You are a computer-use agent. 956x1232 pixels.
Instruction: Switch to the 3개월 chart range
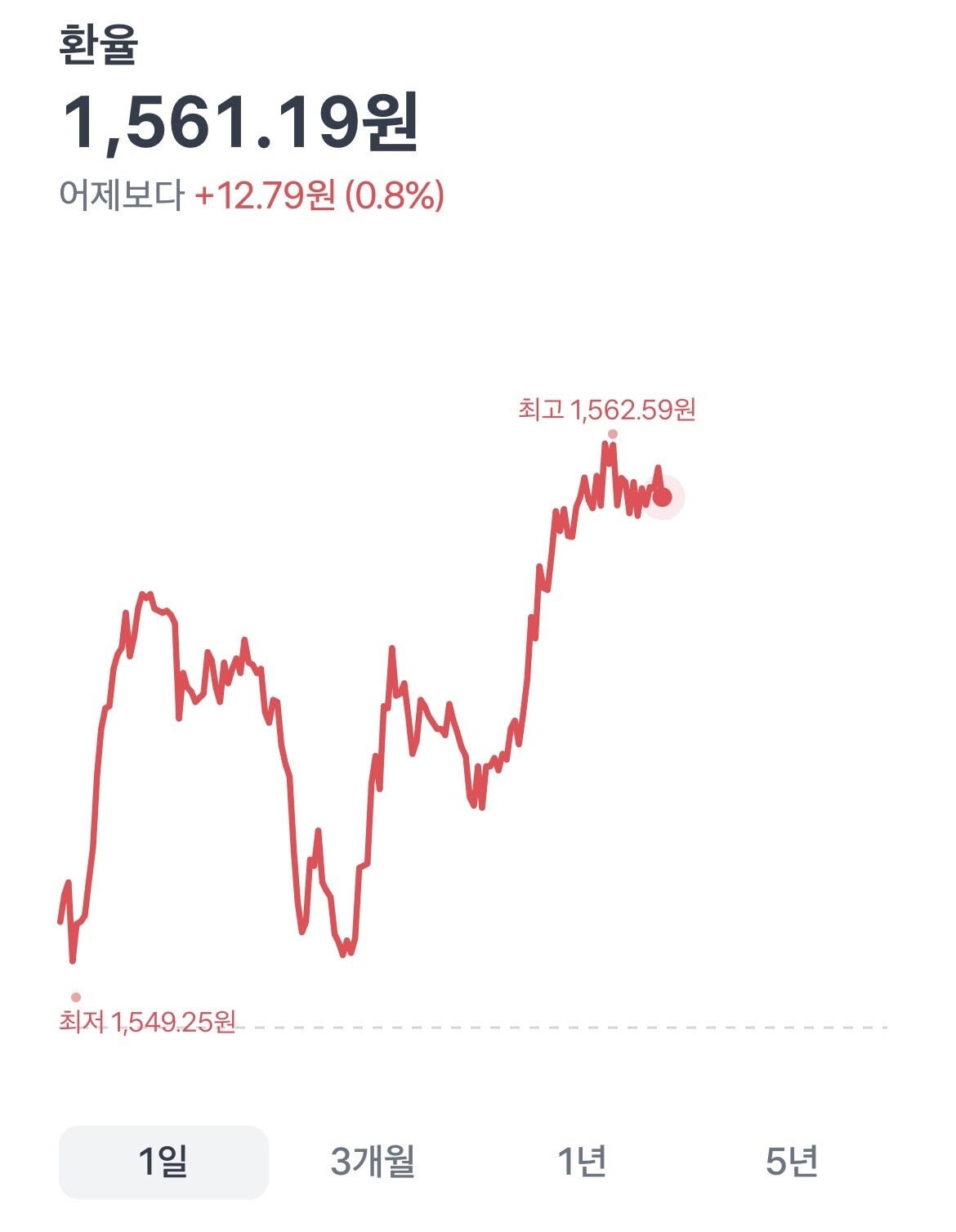click(373, 1162)
